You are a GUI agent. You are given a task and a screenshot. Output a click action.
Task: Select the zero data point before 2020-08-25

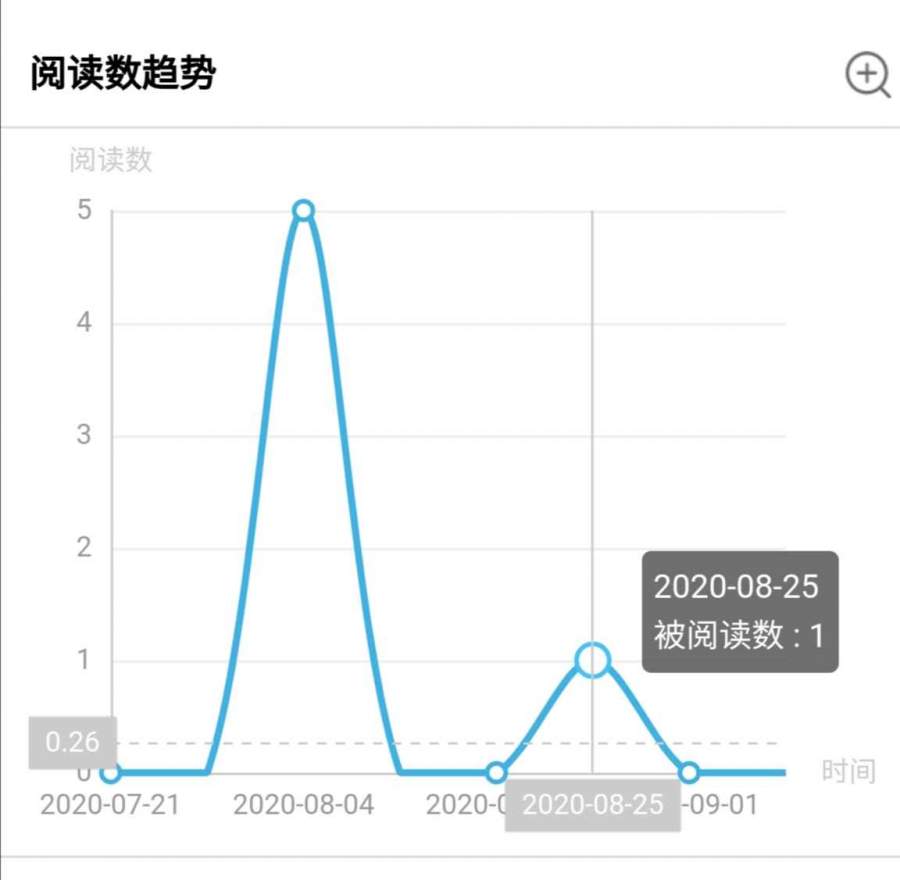pyautogui.click(x=496, y=773)
